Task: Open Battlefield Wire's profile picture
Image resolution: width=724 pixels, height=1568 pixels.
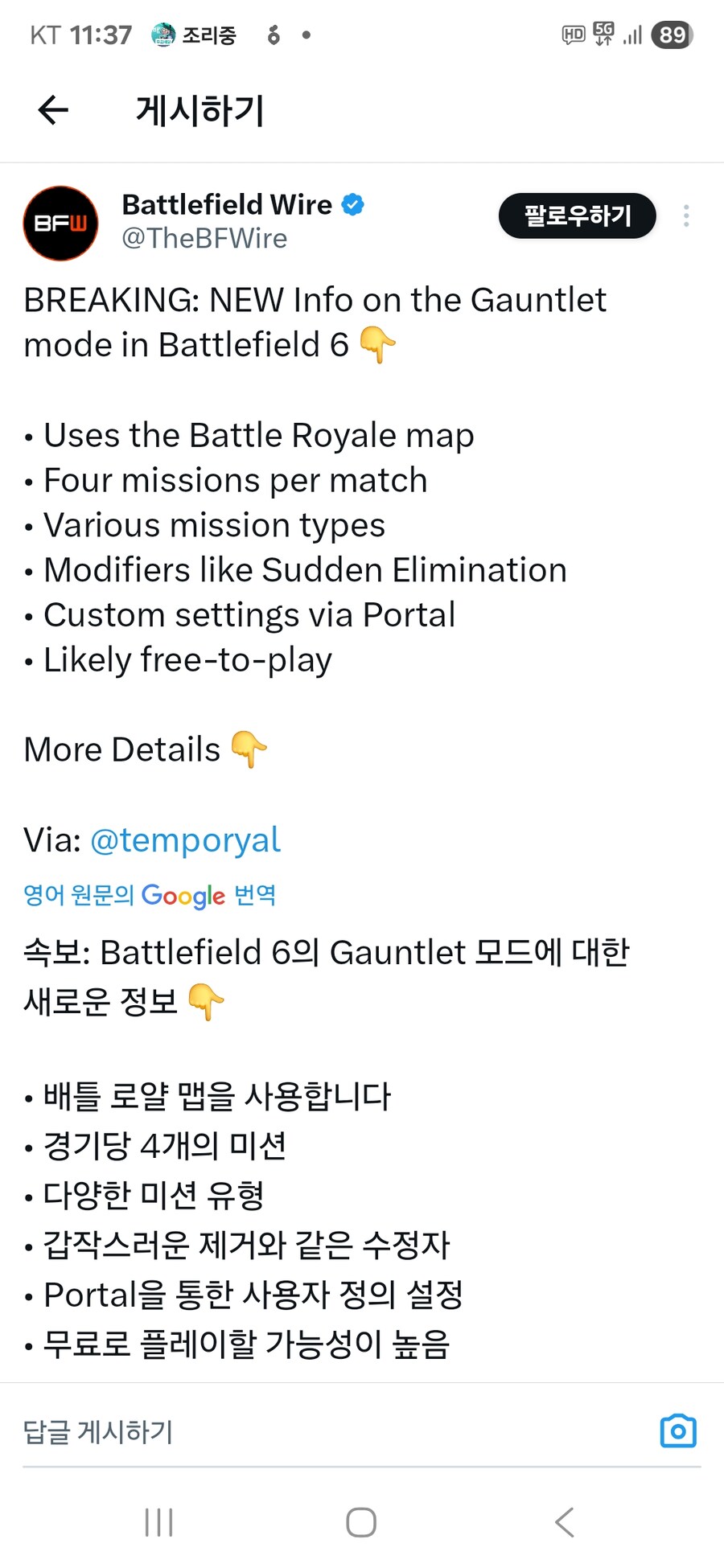Action: coord(60,224)
